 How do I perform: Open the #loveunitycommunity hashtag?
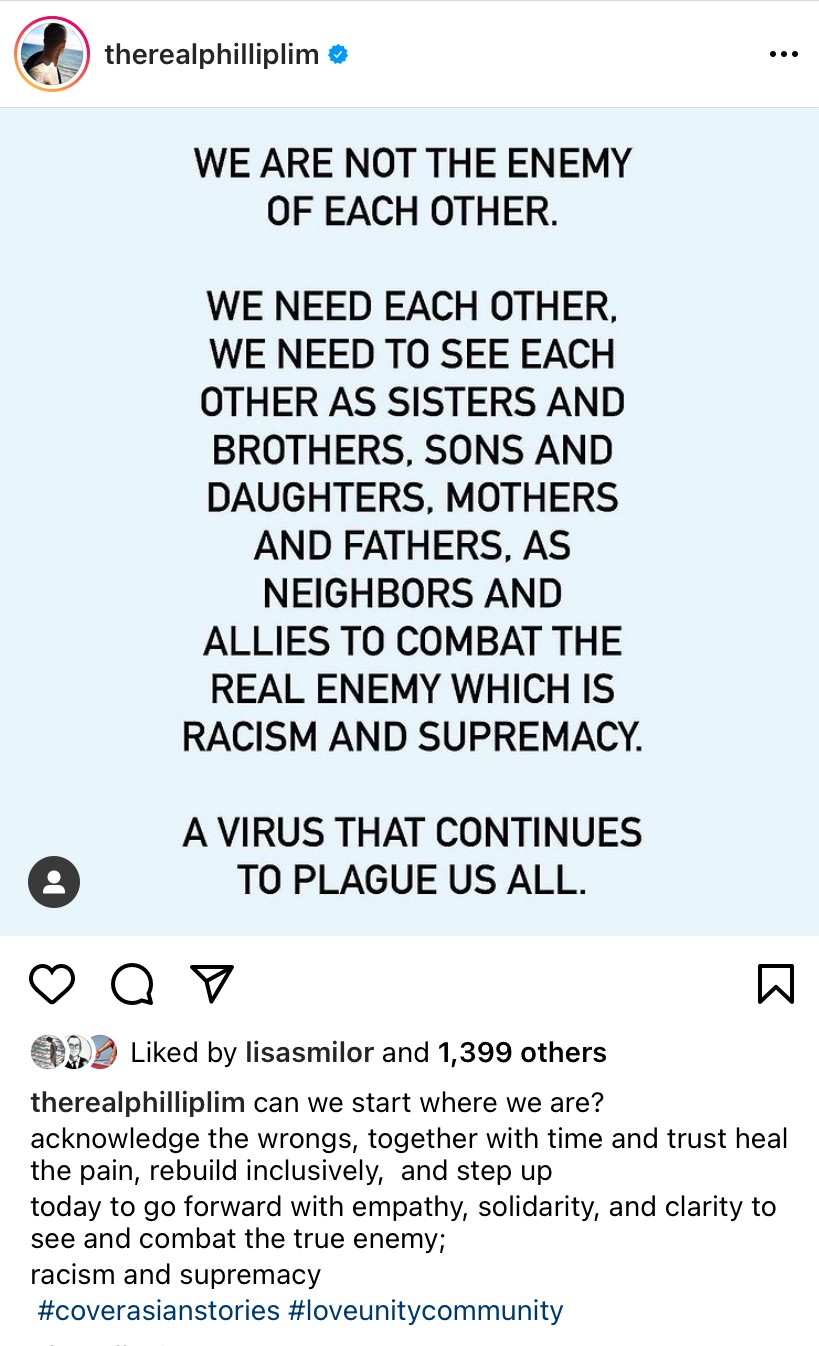(x=426, y=1310)
